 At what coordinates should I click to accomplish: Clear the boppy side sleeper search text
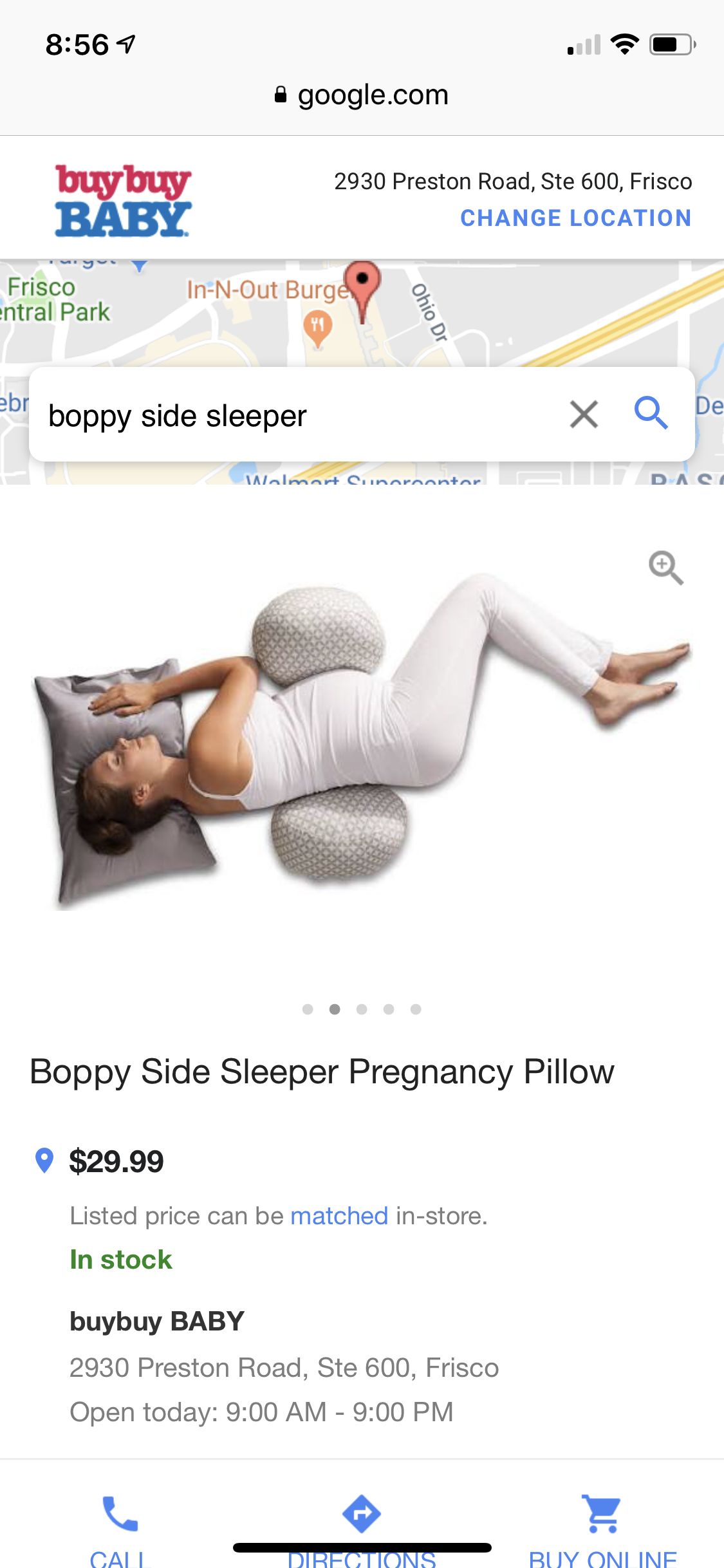point(584,414)
